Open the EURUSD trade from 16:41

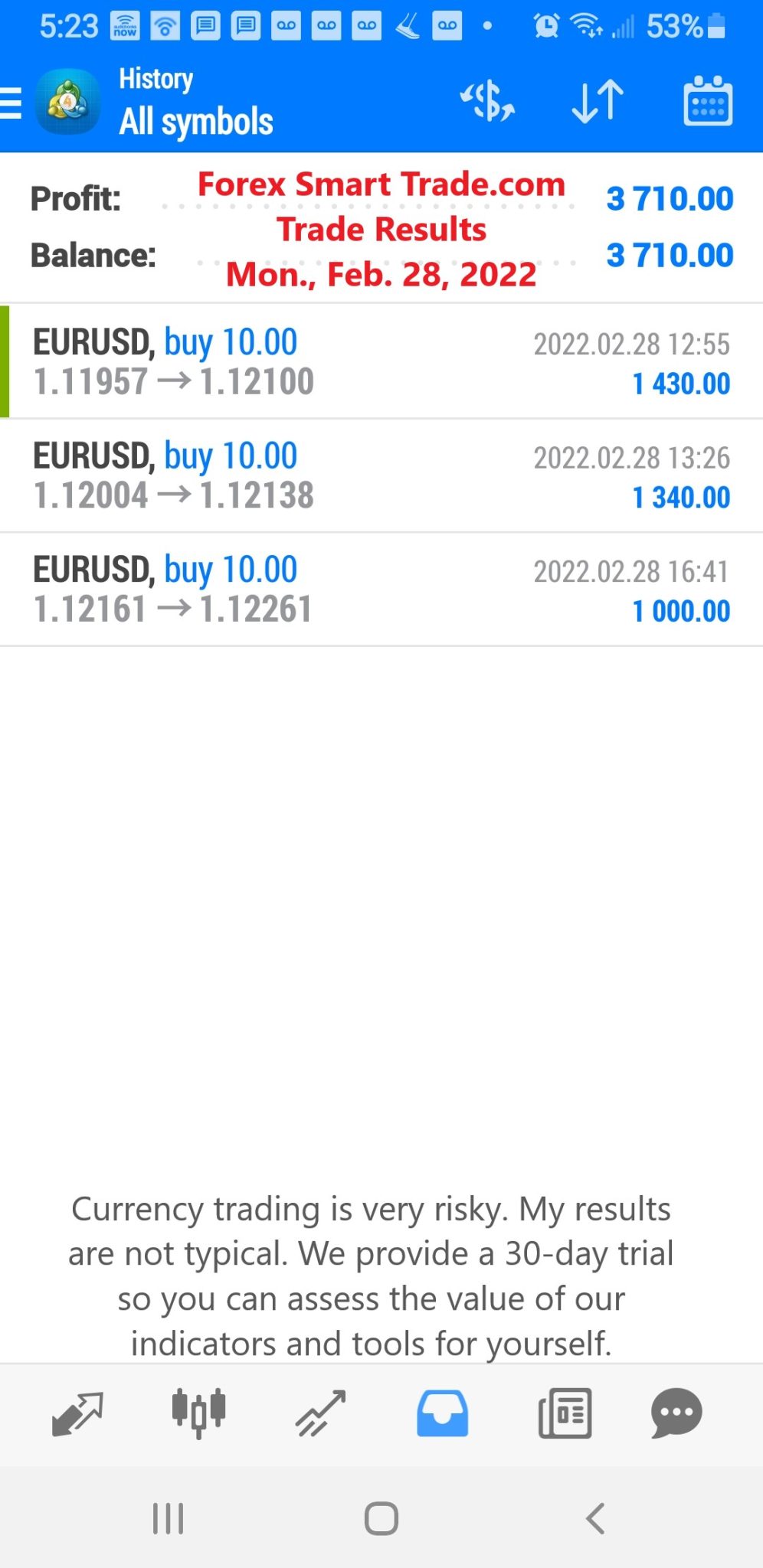point(381,590)
